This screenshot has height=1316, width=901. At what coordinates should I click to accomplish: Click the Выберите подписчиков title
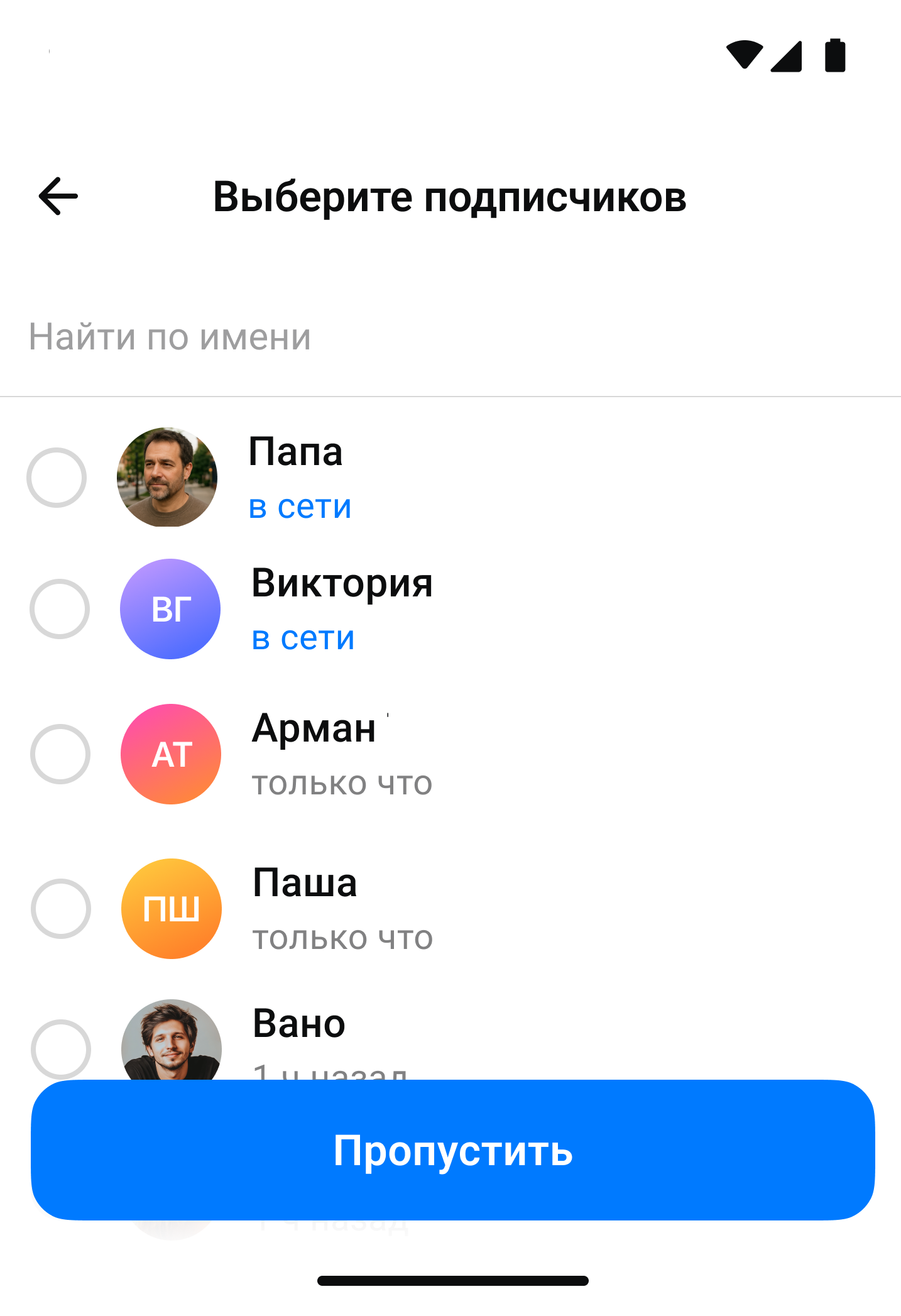point(450,197)
